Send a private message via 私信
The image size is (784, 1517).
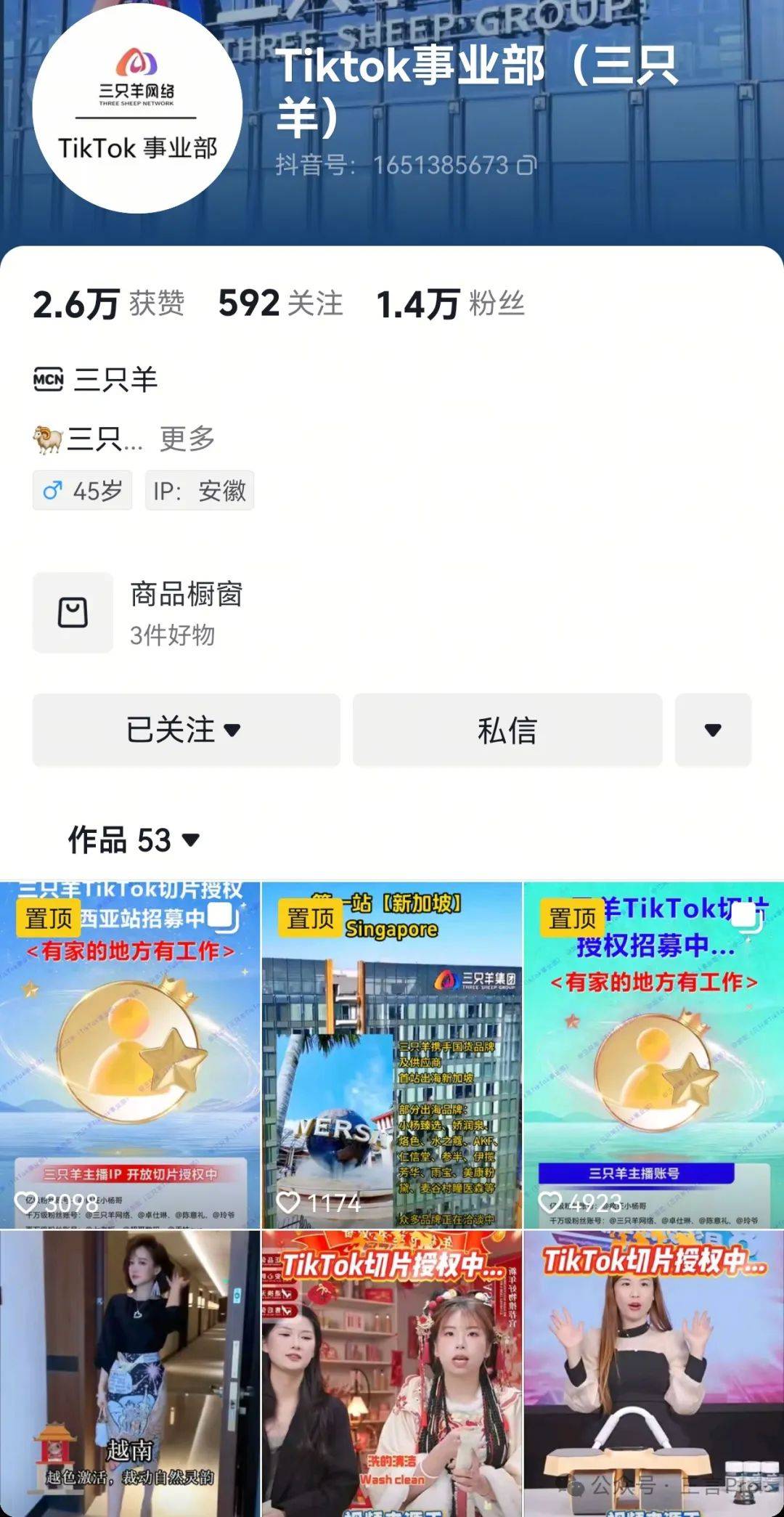coord(507,729)
